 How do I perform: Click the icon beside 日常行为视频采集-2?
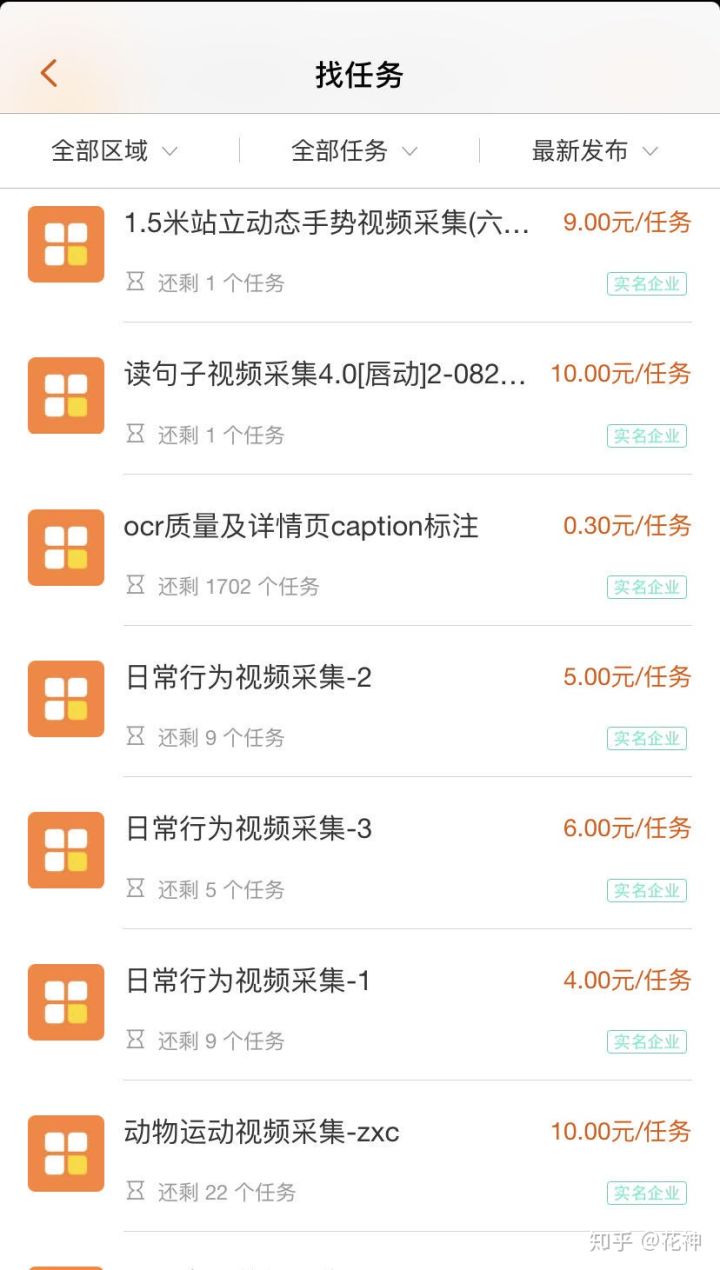tap(65, 698)
